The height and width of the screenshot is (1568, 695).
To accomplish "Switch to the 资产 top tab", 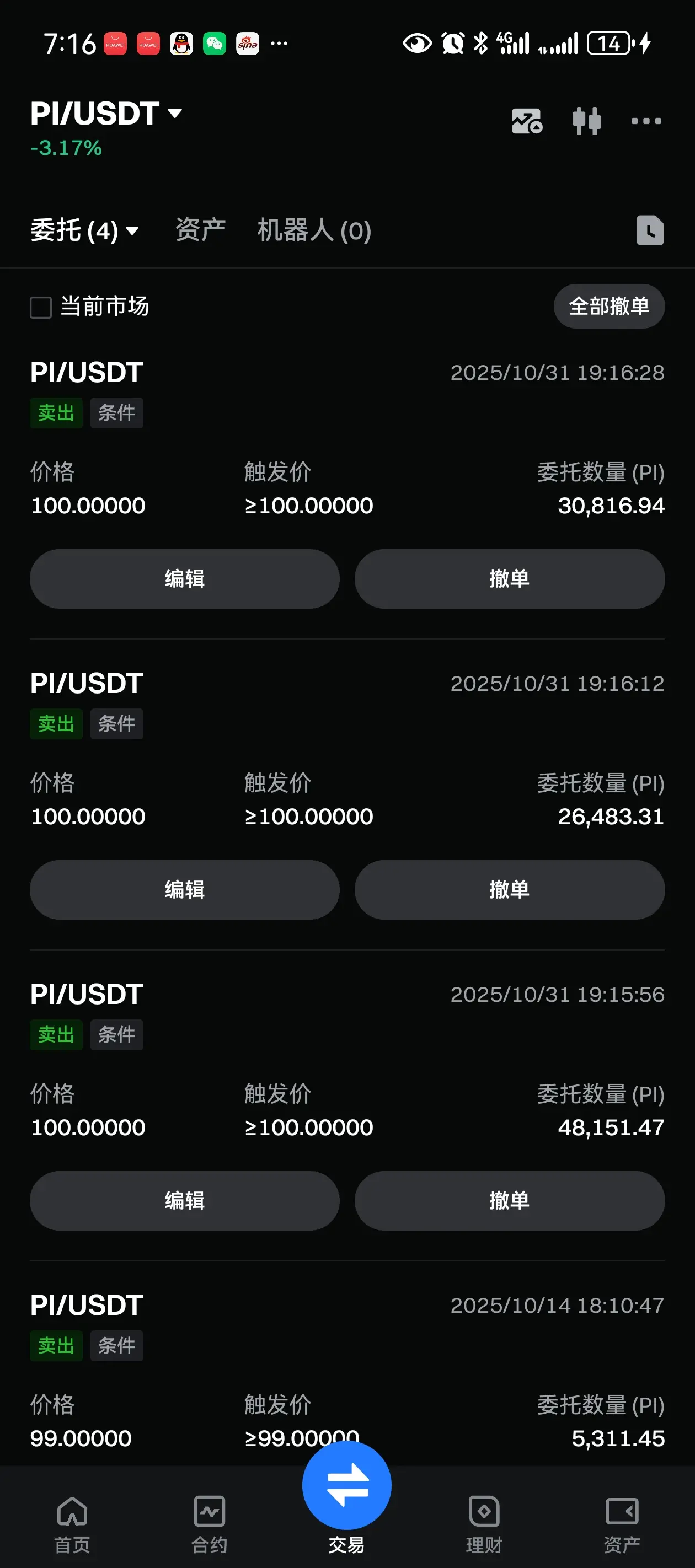I will click(200, 230).
